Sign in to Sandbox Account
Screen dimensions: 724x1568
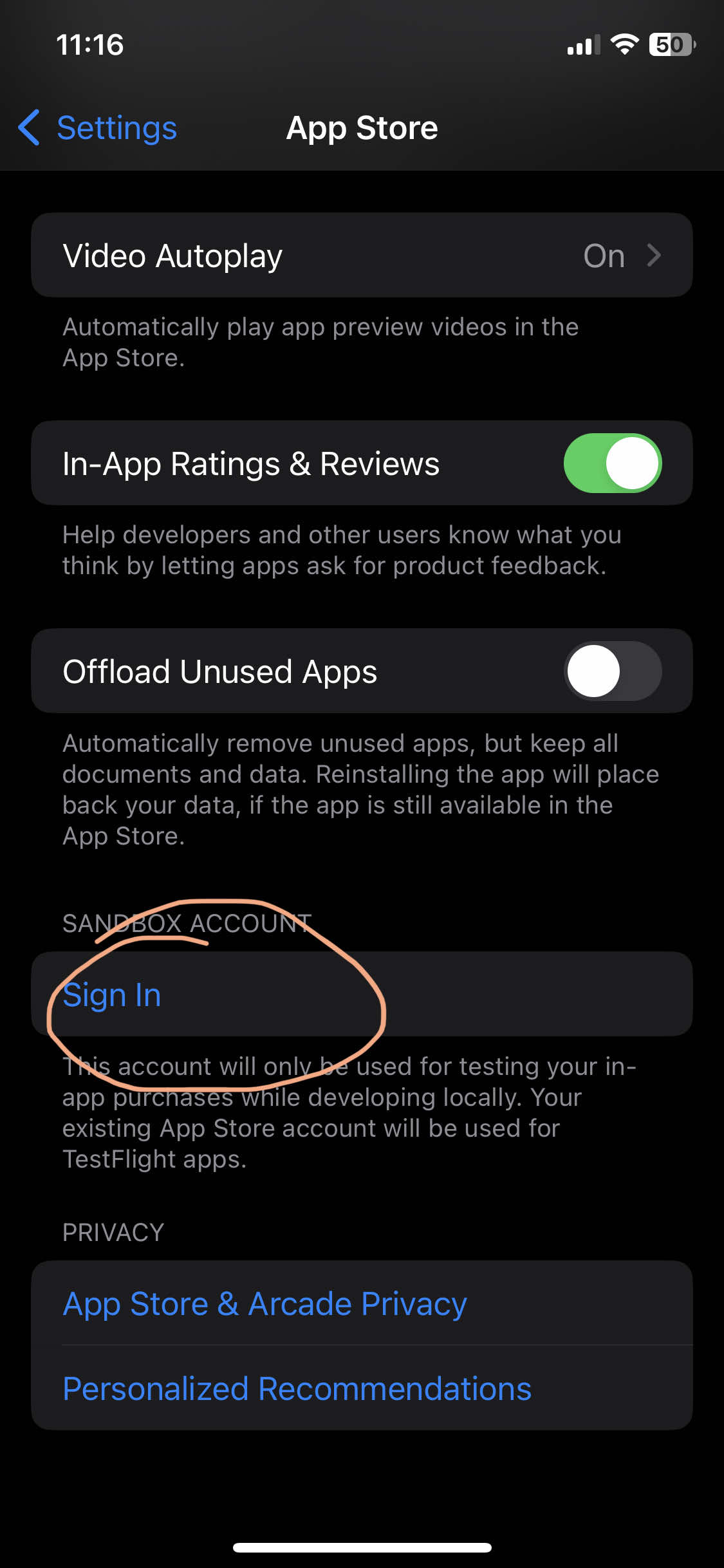click(112, 995)
